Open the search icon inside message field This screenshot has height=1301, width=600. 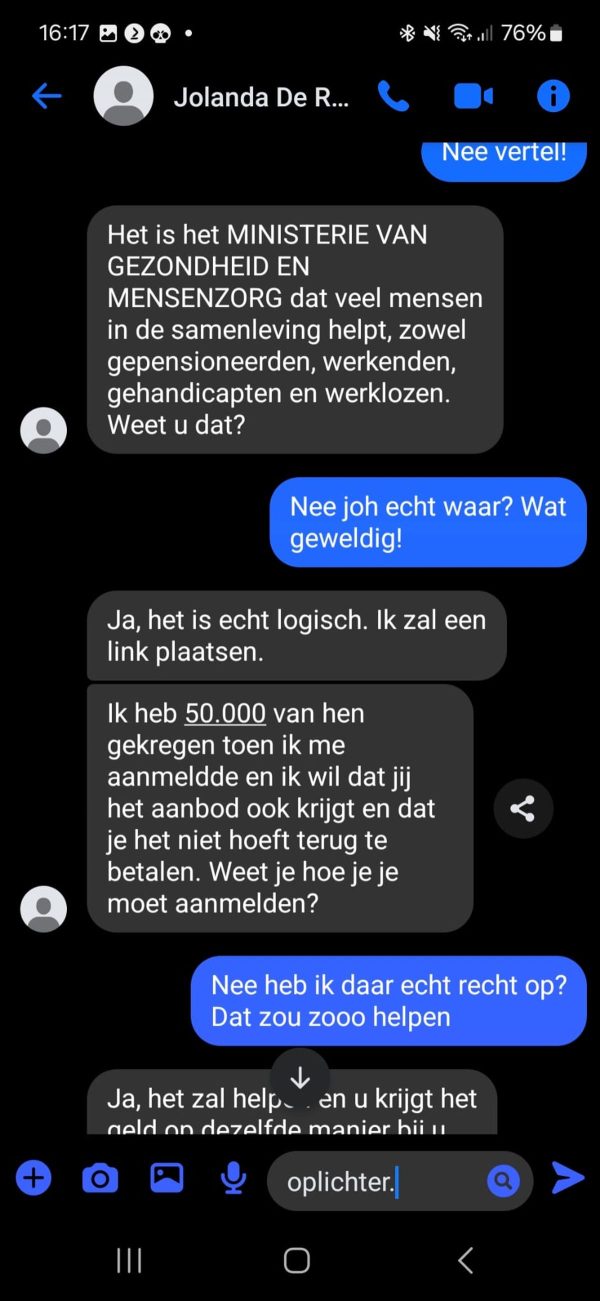click(503, 1181)
